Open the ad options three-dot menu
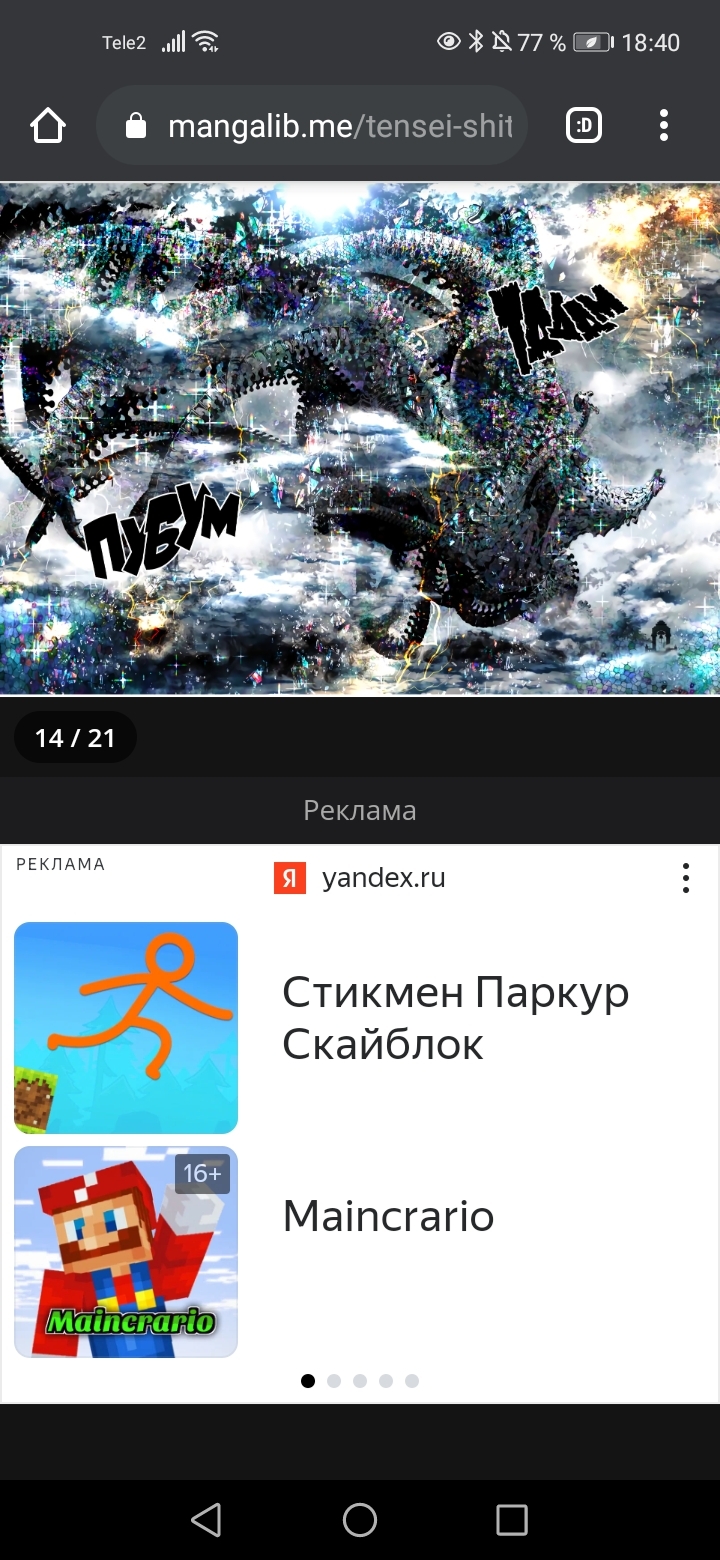720x1560 pixels. pyautogui.click(x=685, y=878)
